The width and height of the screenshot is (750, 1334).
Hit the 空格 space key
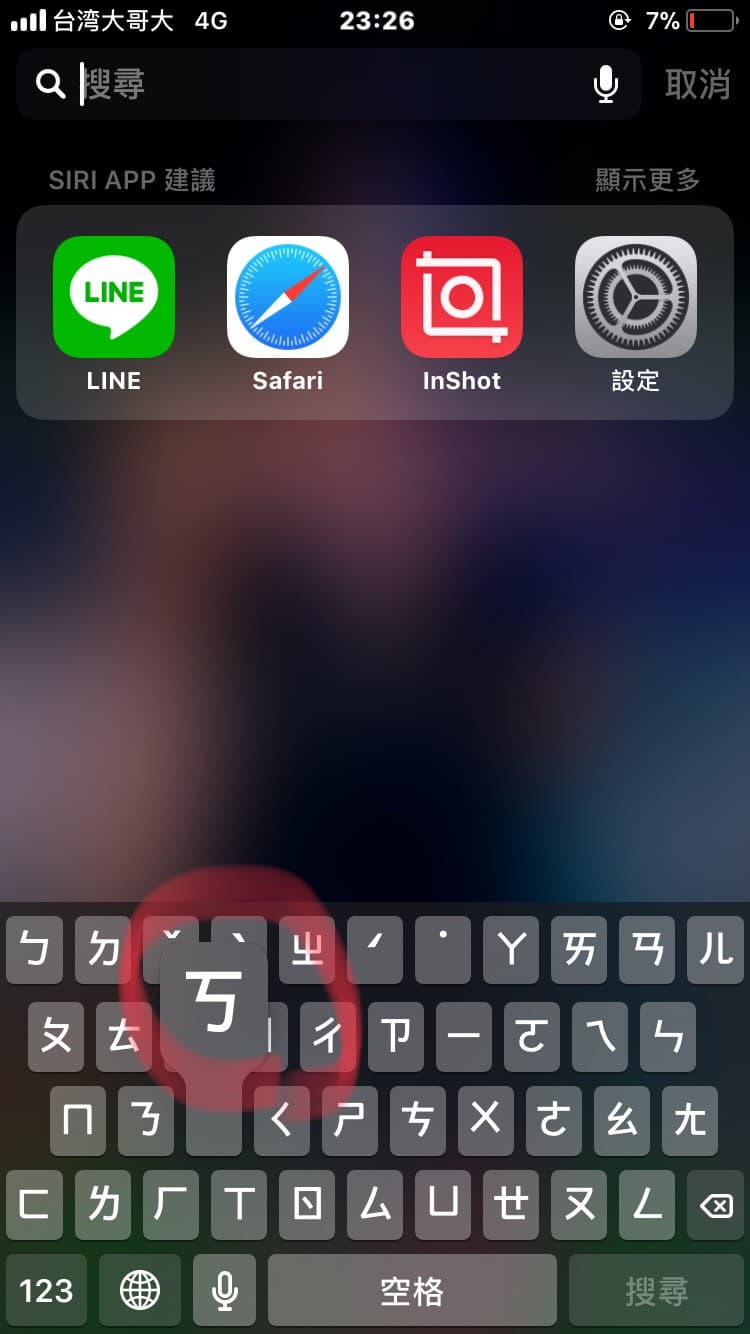coord(412,1290)
